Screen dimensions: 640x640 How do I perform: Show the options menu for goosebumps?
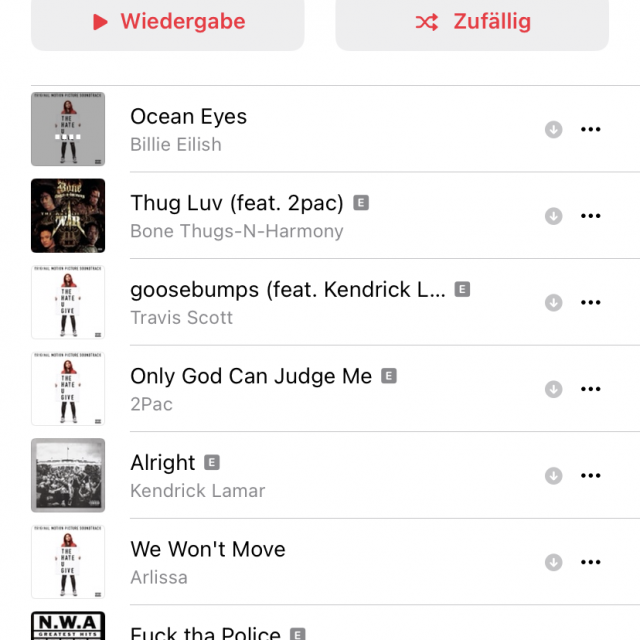[x=591, y=302]
